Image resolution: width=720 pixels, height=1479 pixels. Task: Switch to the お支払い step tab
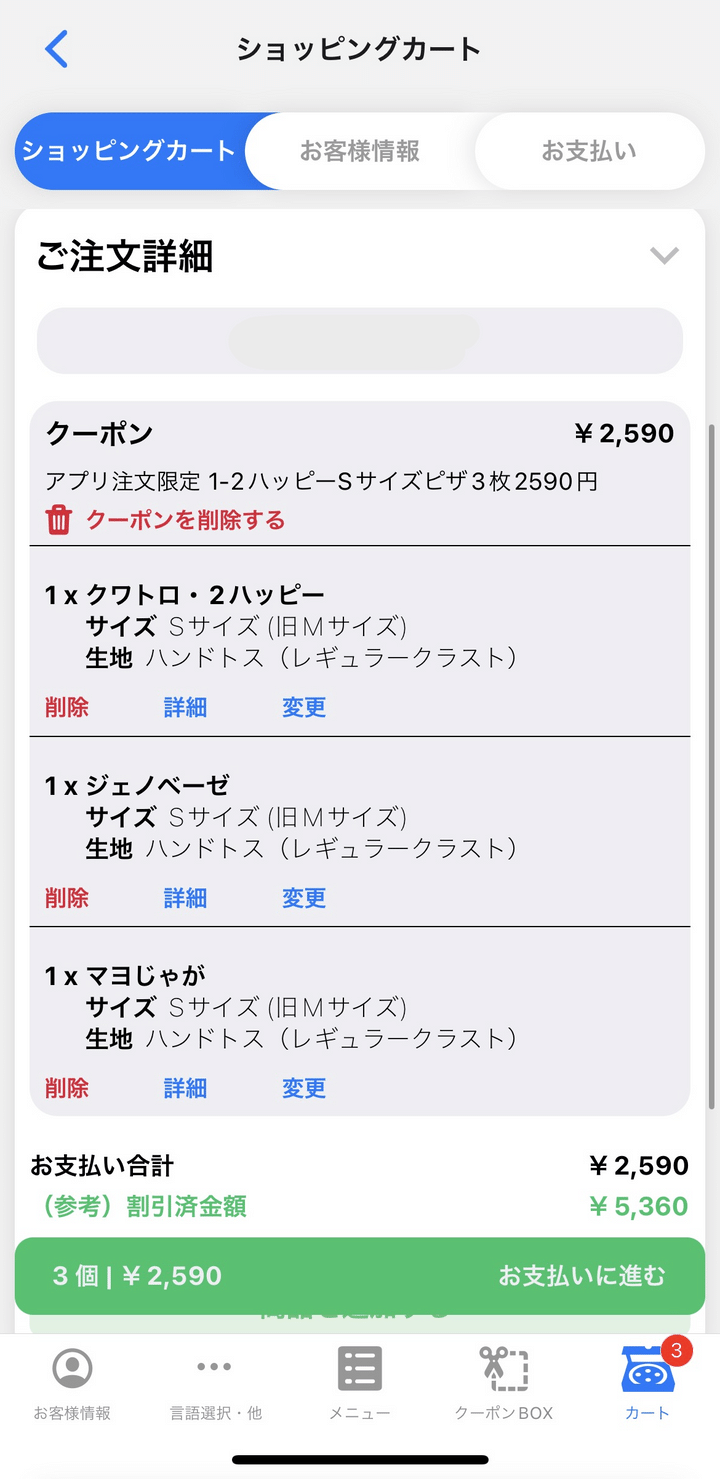tap(589, 151)
